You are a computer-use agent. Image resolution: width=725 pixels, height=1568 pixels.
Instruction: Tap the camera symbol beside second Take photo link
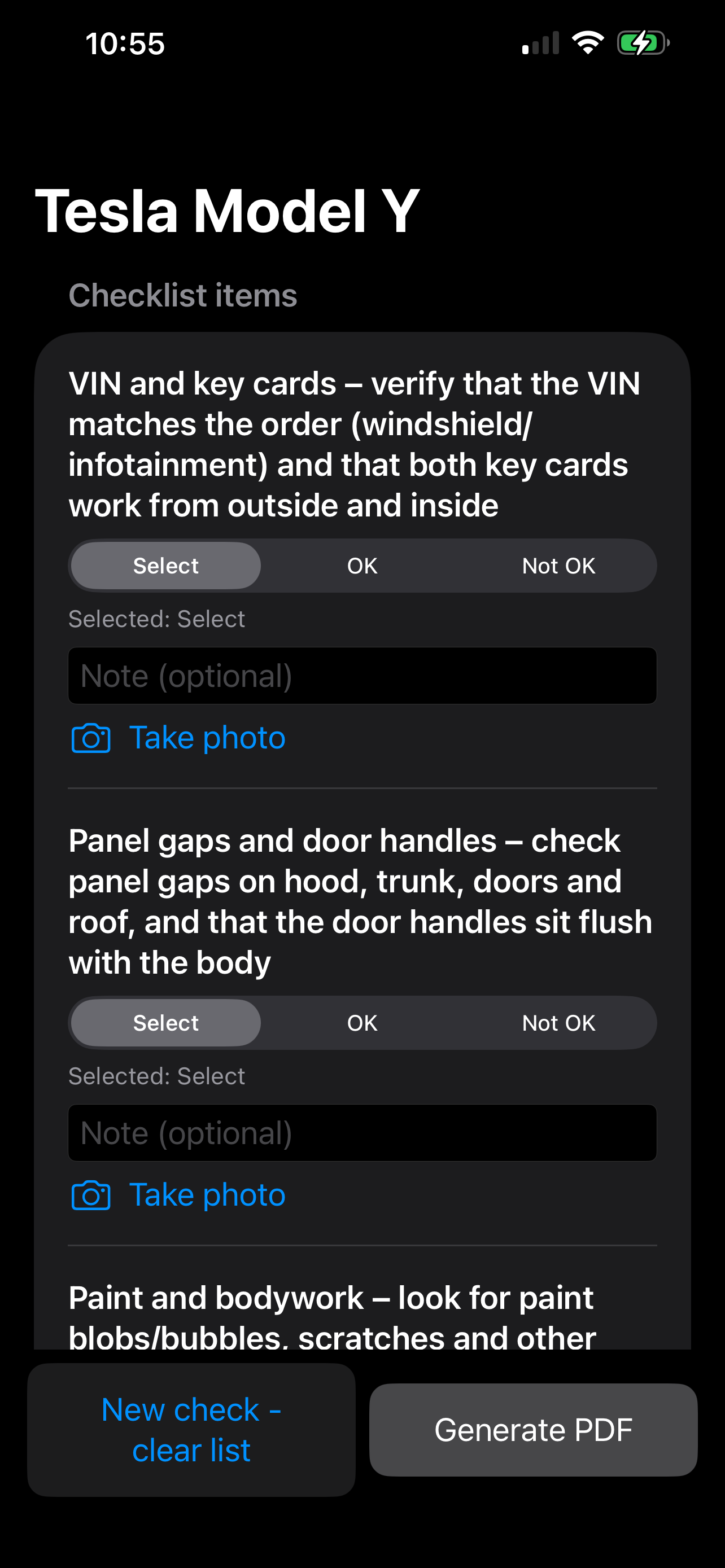click(90, 1194)
